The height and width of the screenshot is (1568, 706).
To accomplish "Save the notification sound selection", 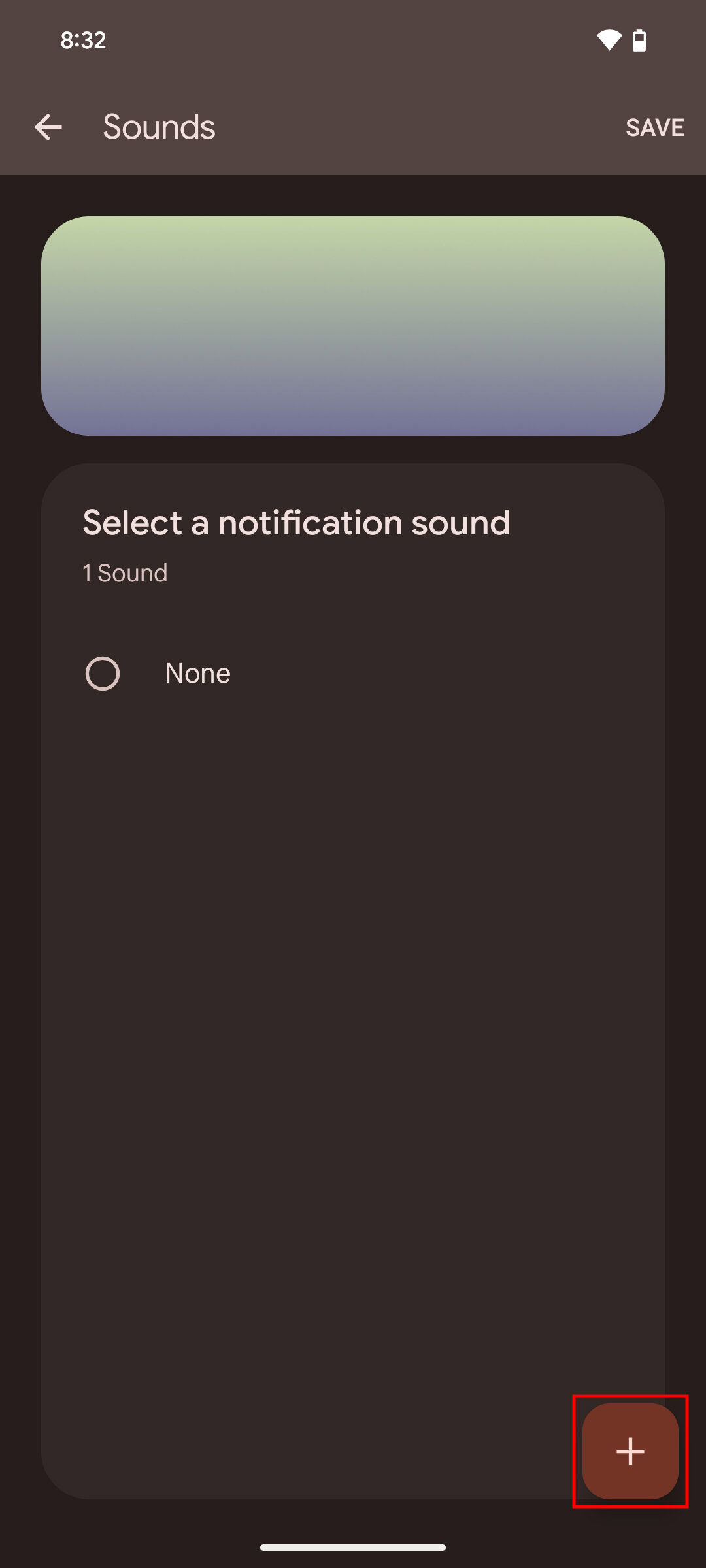I will tap(654, 127).
